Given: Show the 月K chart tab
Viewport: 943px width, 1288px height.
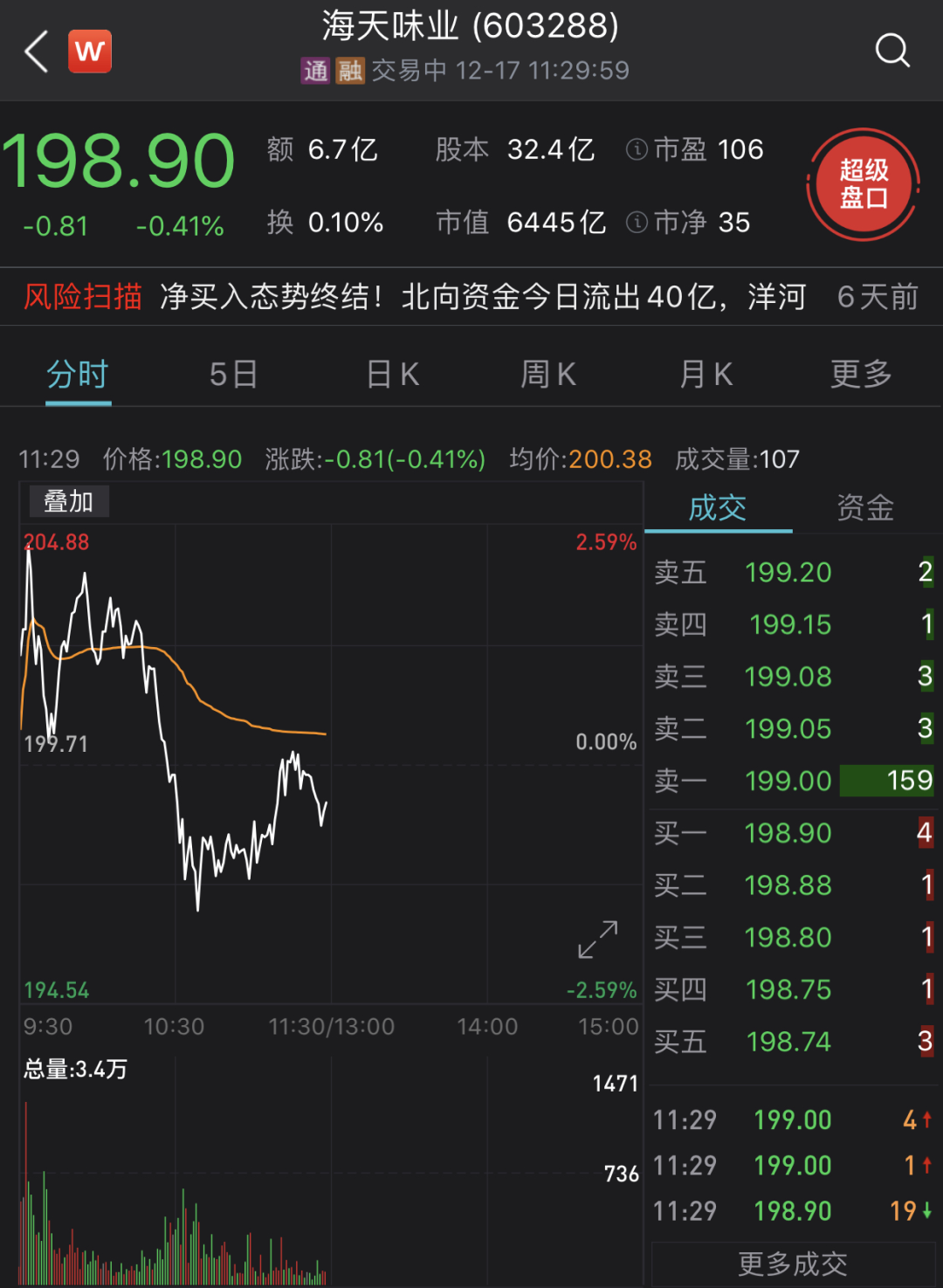Looking at the screenshot, I should pyautogui.click(x=706, y=375).
